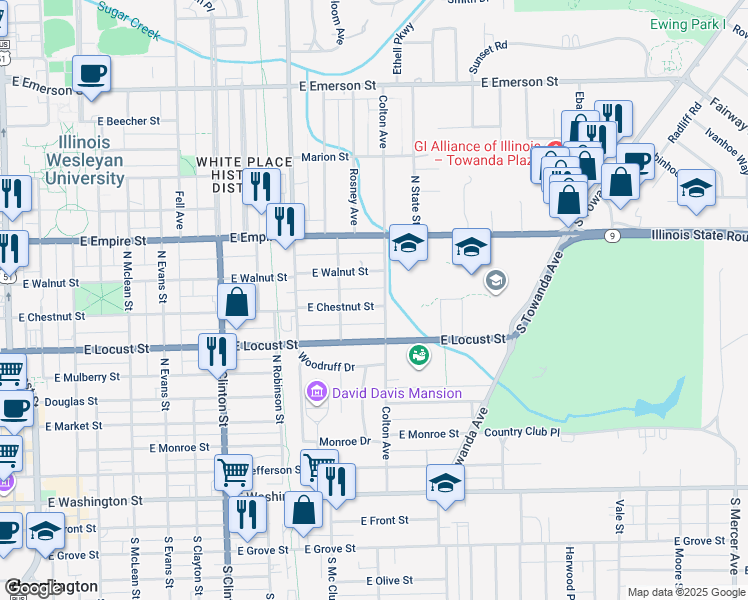The height and width of the screenshot is (600, 748).
Task: Open the shopping bag marker beside E Walnut St
Action: click(237, 306)
